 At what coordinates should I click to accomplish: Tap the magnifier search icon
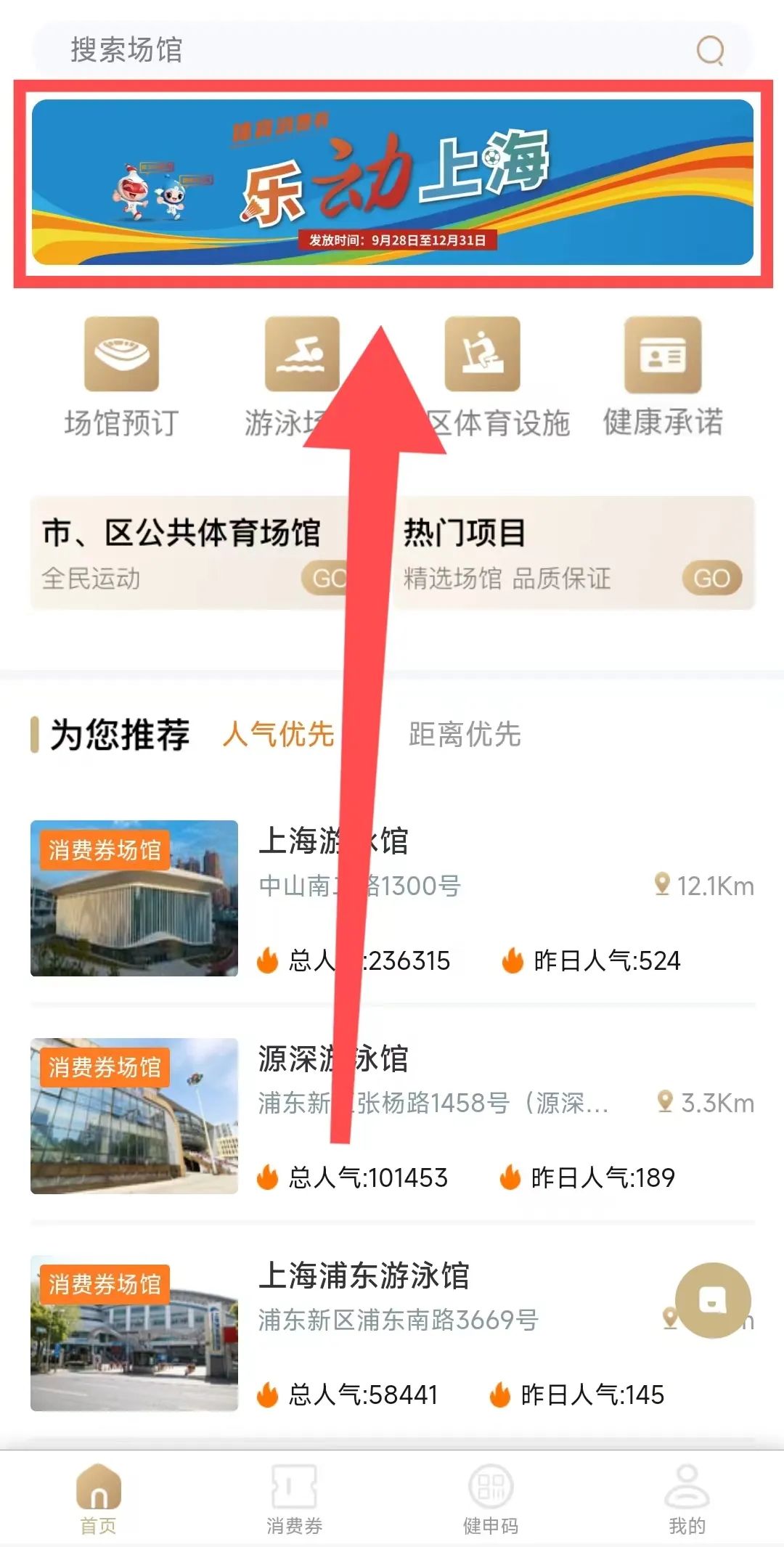point(710,50)
